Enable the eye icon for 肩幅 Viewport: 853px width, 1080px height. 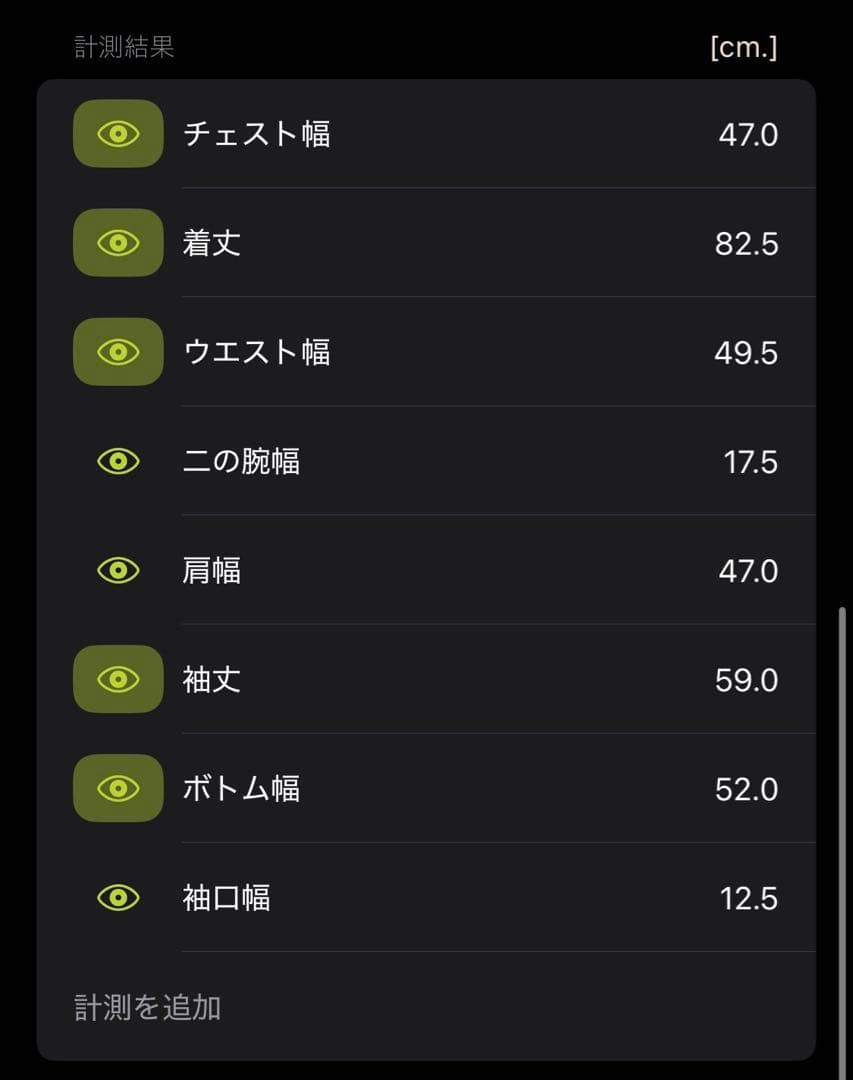coord(118,570)
